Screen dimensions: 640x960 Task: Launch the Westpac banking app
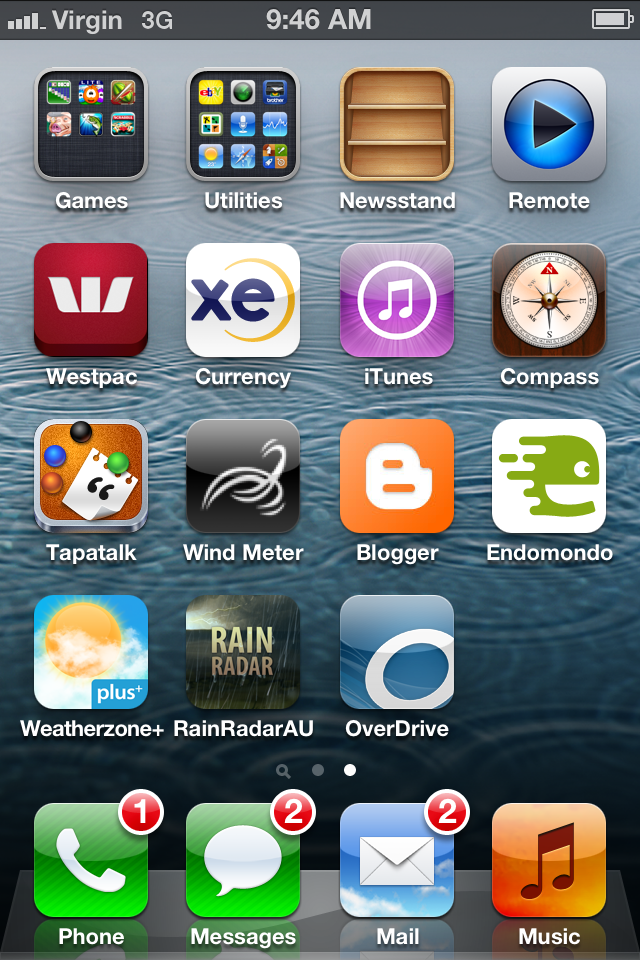(x=91, y=300)
